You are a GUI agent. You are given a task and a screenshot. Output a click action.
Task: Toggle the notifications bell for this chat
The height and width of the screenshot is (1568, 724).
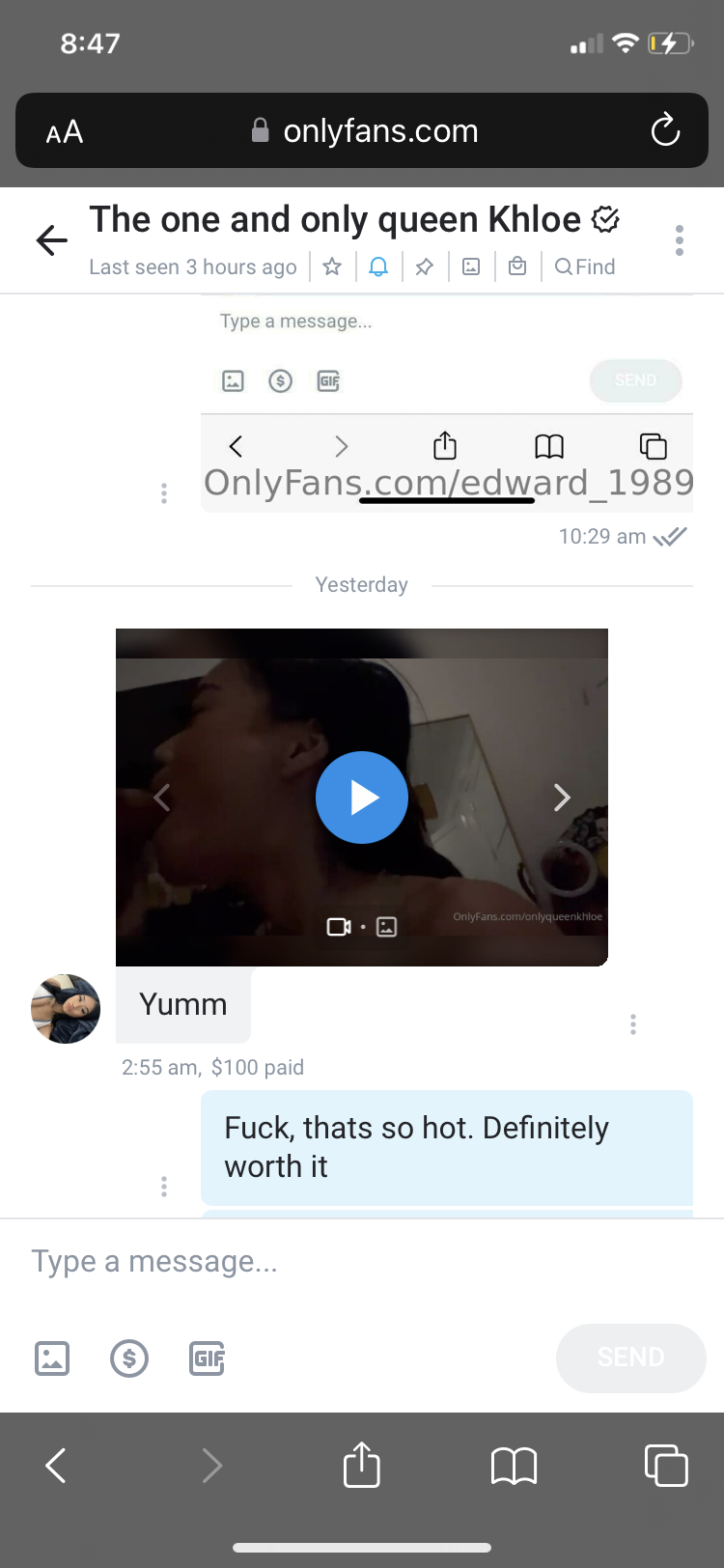pos(378,266)
